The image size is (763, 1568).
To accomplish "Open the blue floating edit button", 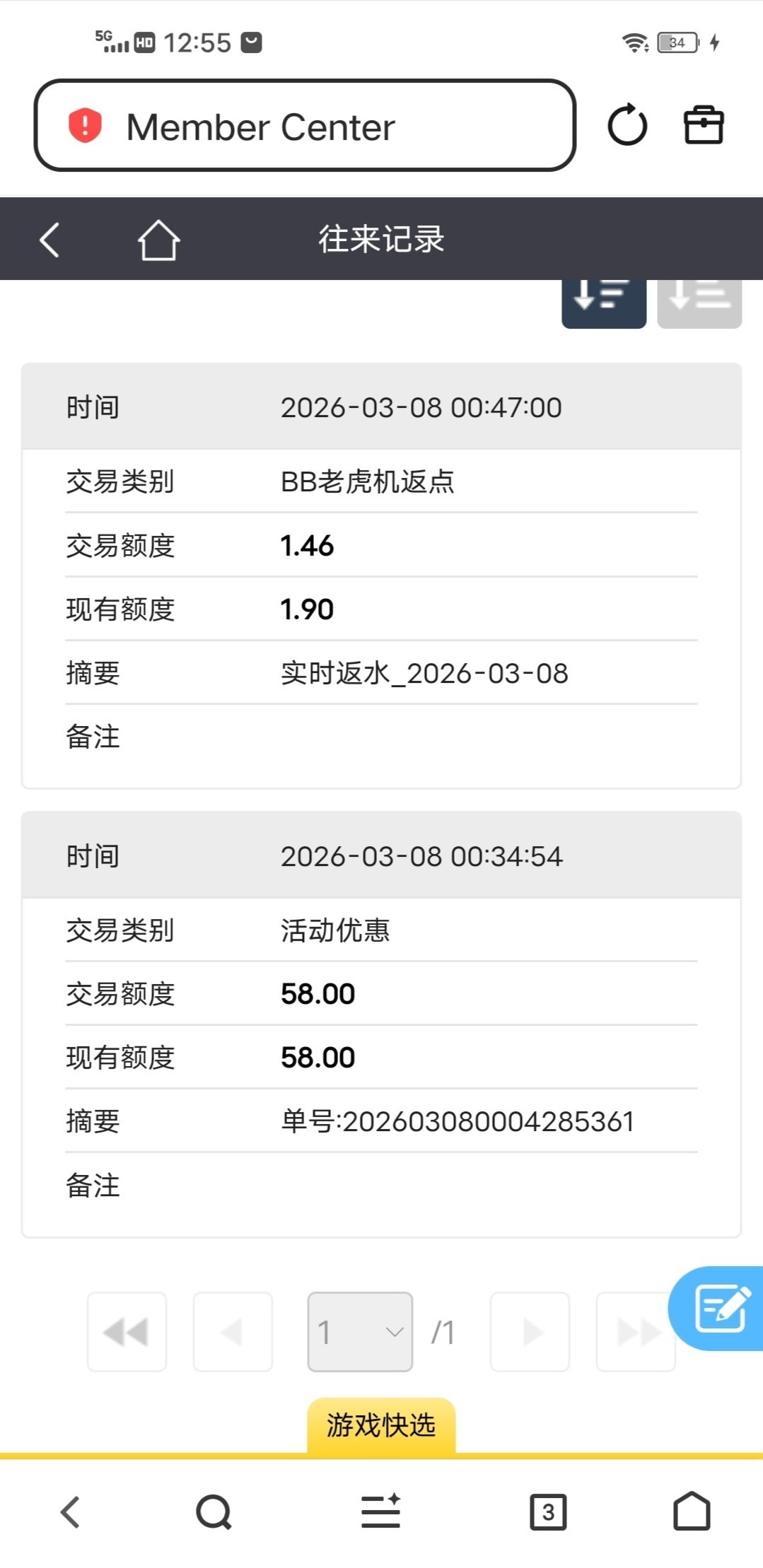I will pos(719,1309).
